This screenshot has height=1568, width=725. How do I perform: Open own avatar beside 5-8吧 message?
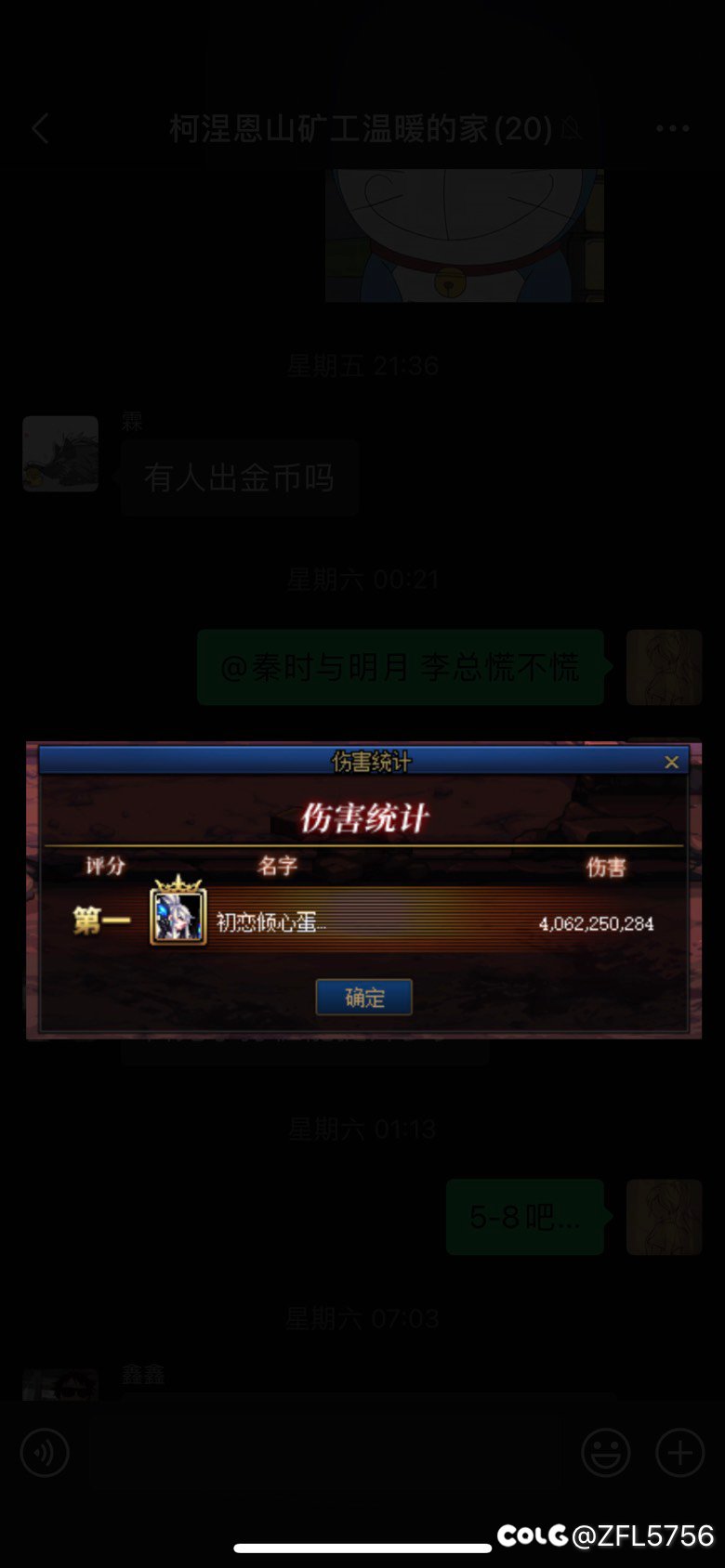pyautogui.click(x=664, y=1217)
